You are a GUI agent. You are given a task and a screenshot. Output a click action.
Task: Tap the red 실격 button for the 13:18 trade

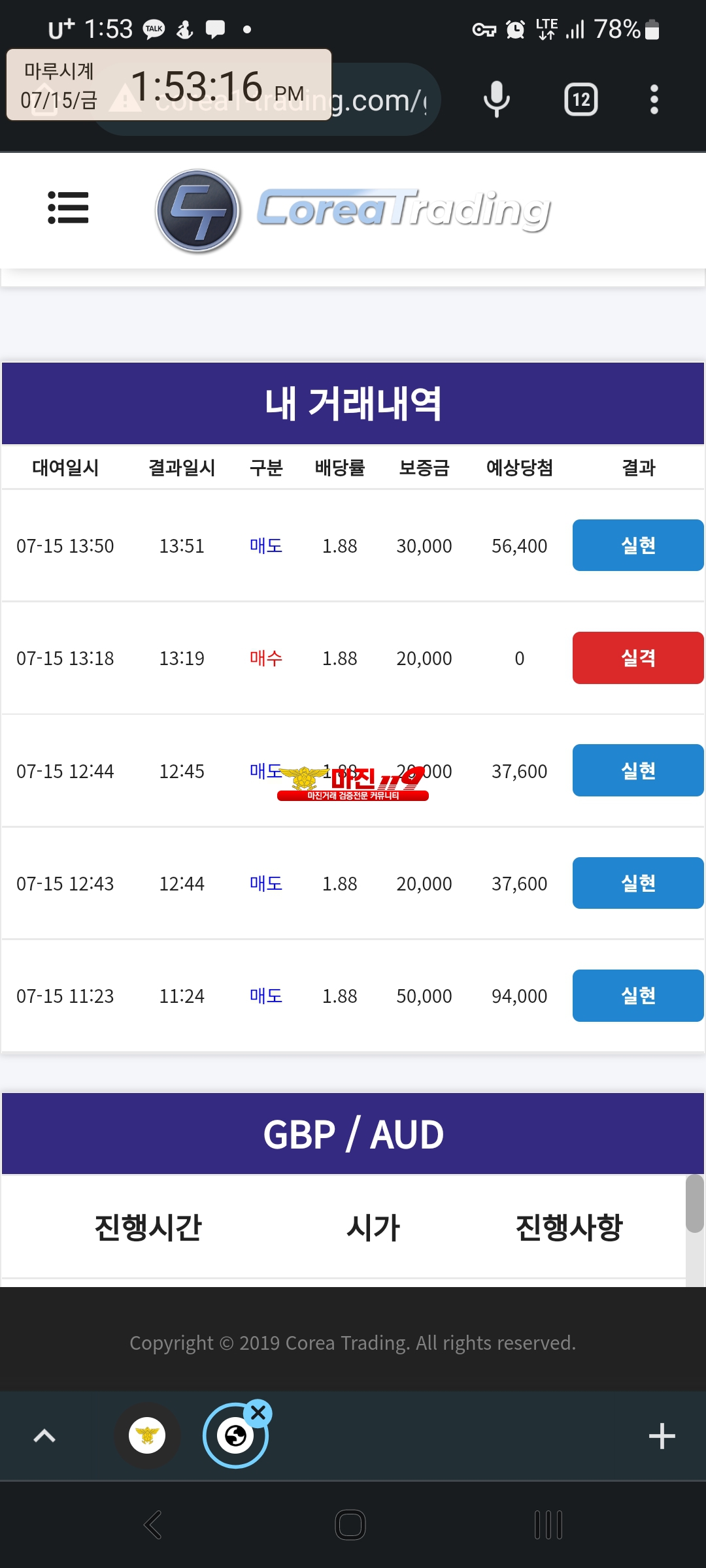[638, 658]
